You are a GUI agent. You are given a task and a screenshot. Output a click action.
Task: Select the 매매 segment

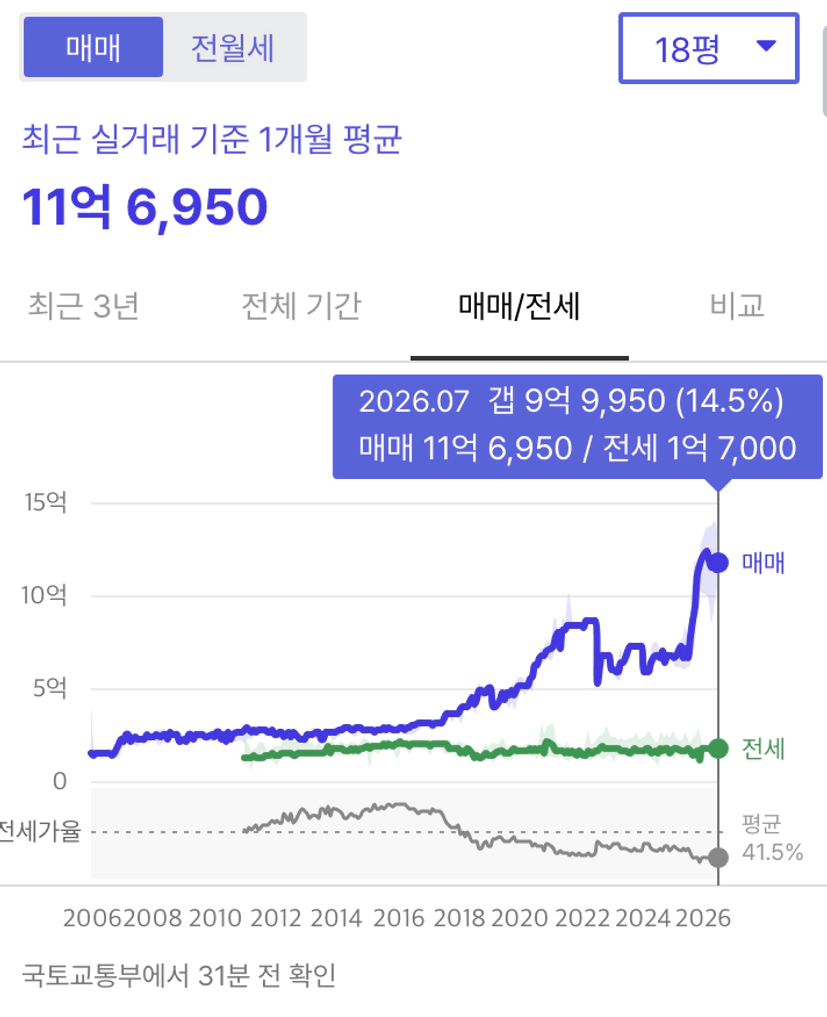coord(93,47)
